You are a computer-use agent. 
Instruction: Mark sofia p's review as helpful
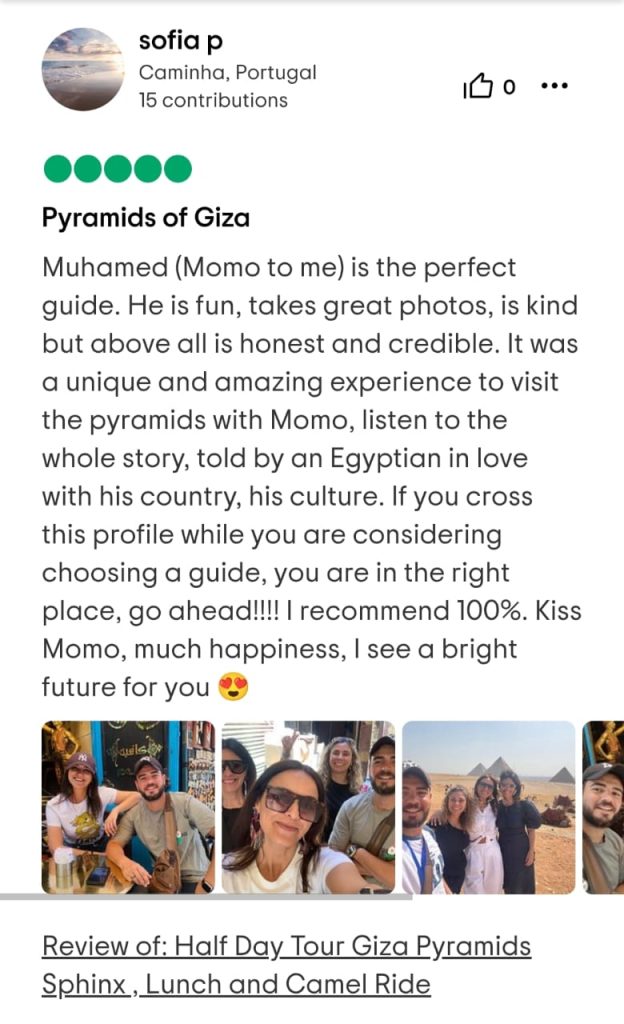point(479,87)
